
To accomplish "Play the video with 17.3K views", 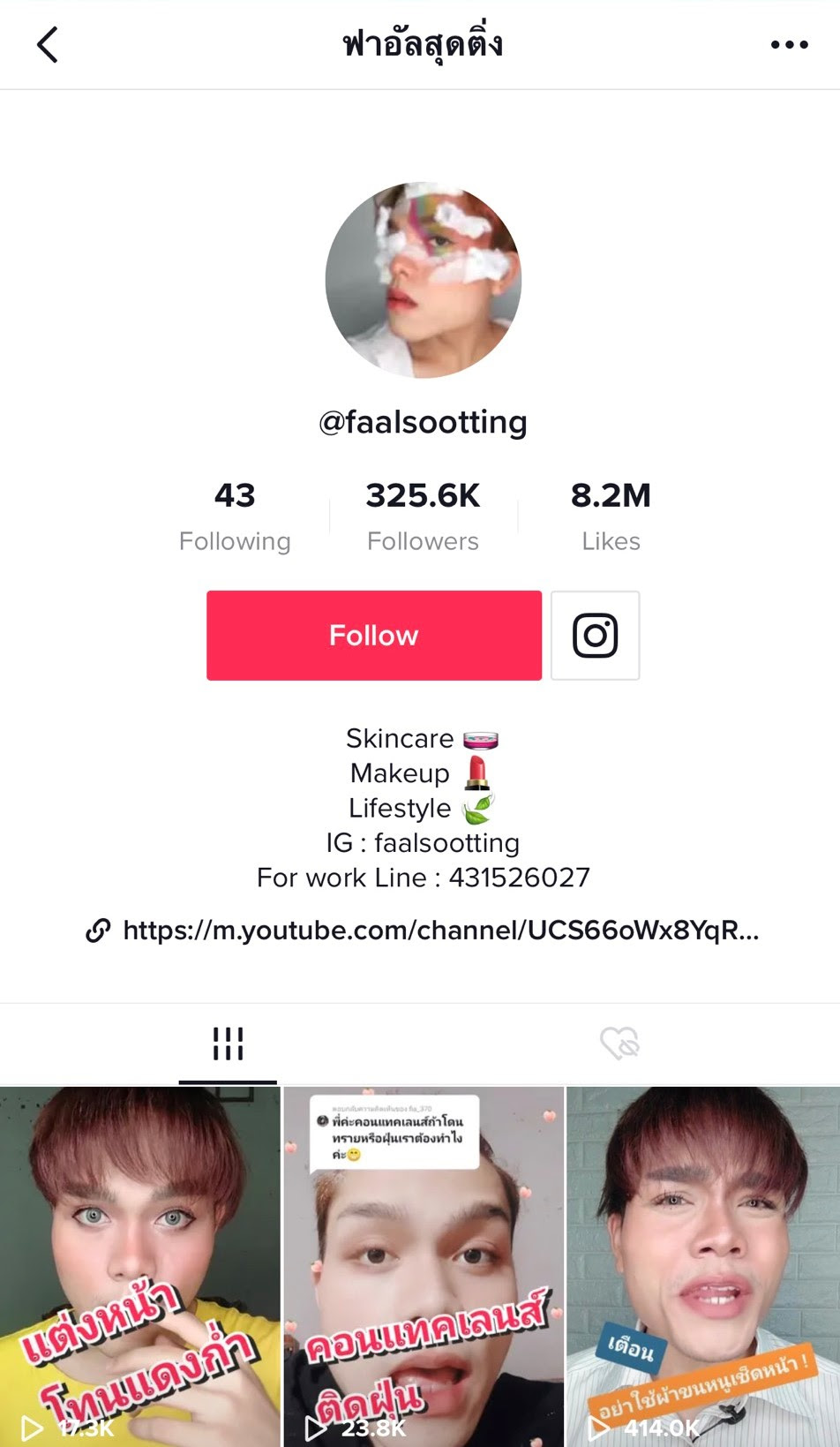I will (x=139, y=1266).
